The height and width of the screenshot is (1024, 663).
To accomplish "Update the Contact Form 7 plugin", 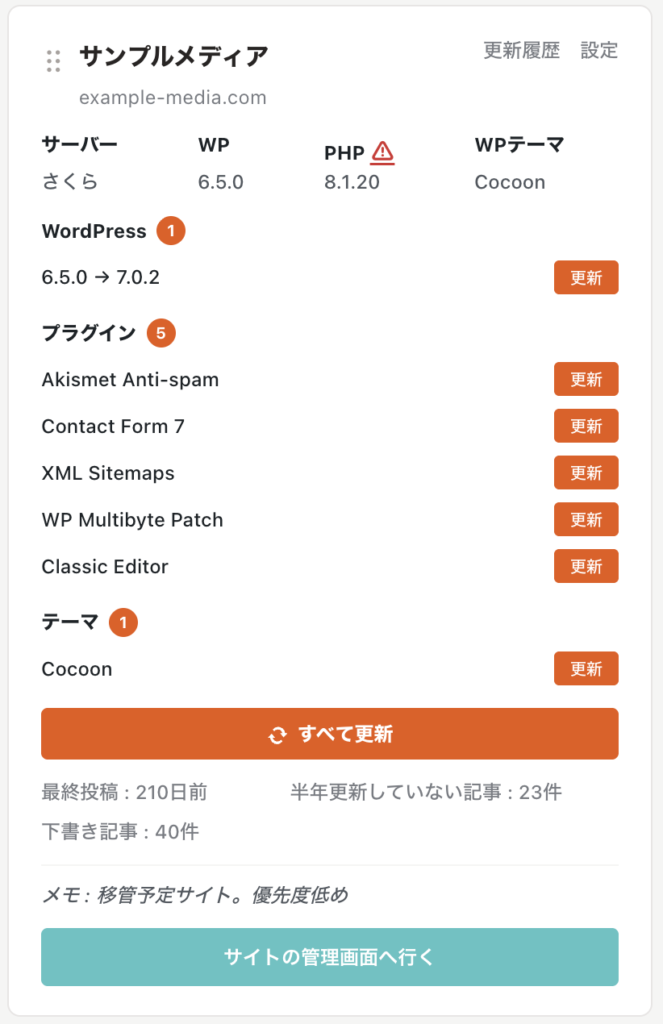I will click(586, 426).
